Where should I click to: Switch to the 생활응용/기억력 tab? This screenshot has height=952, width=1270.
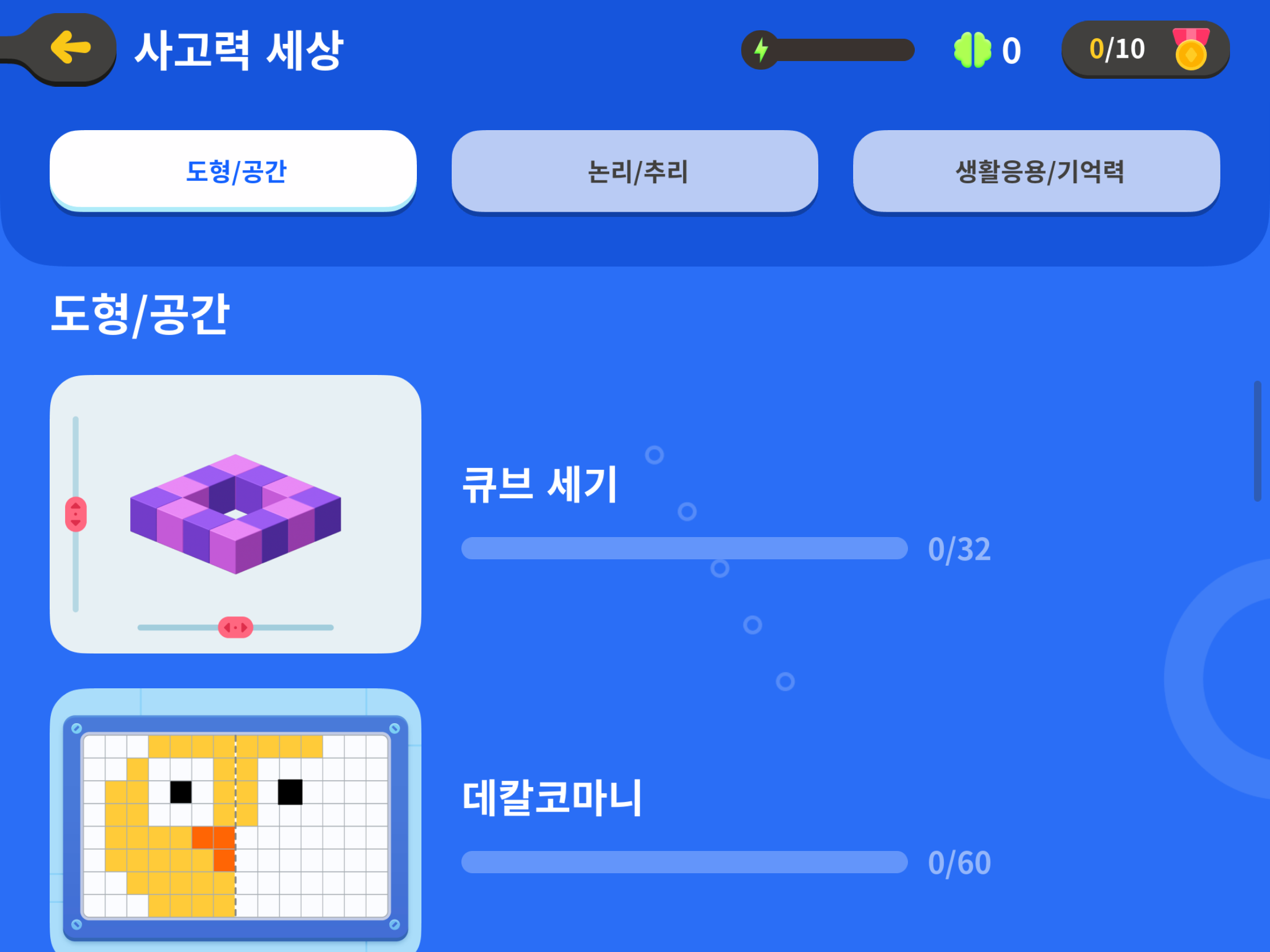pyautogui.click(x=1036, y=171)
